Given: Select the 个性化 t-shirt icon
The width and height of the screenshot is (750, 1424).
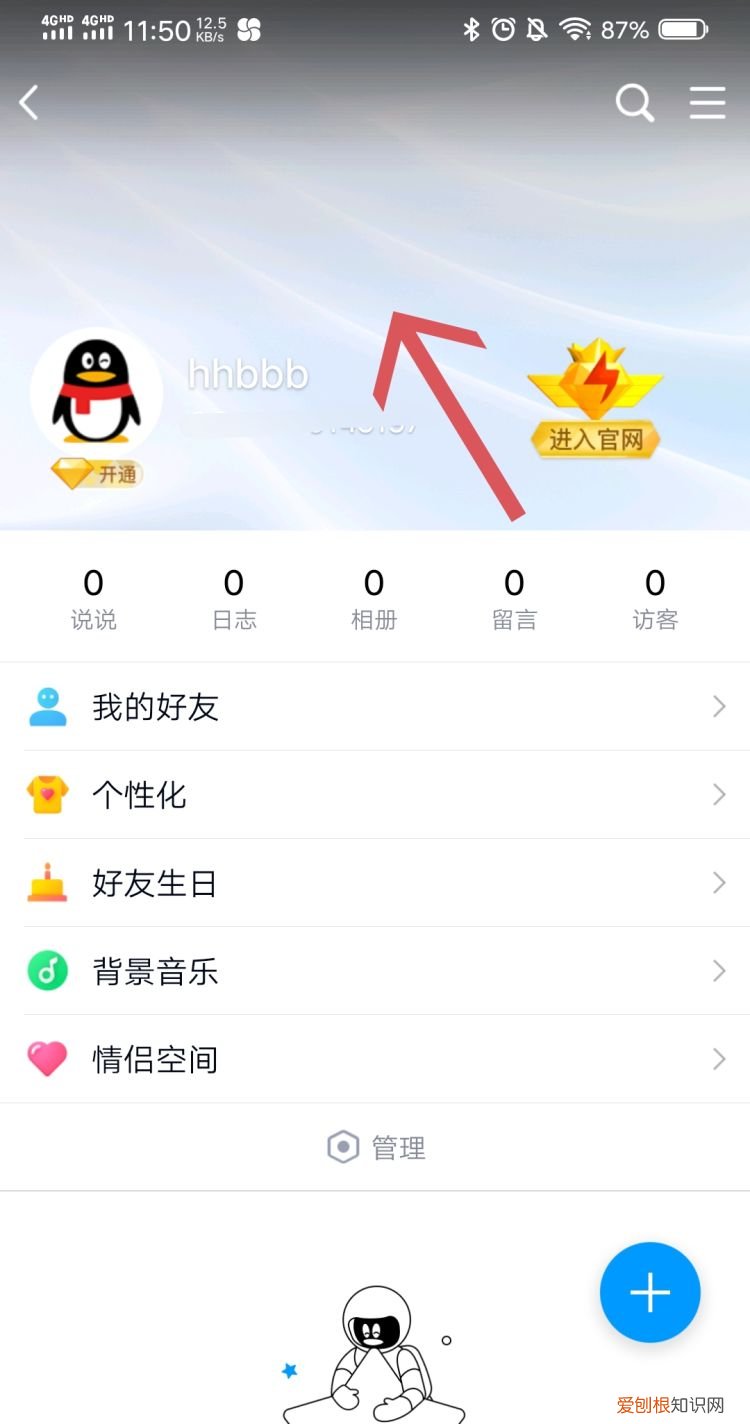Looking at the screenshot, I should click(x=47, y=794).
